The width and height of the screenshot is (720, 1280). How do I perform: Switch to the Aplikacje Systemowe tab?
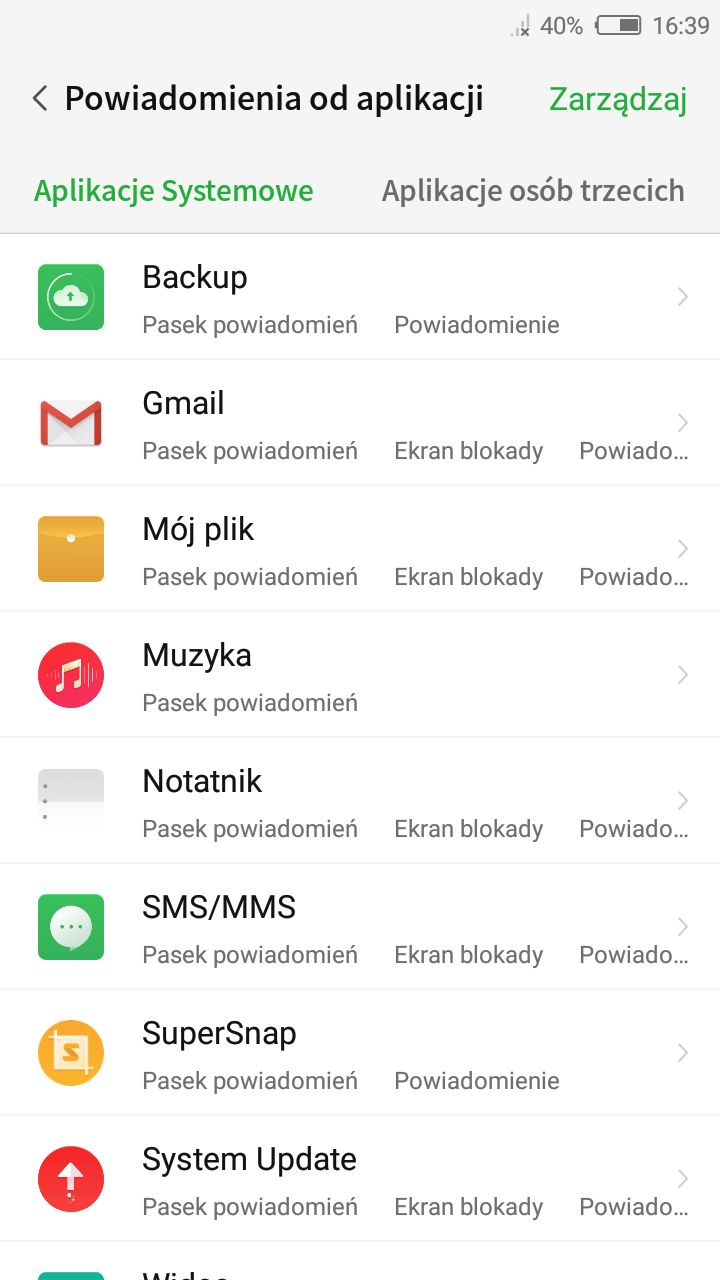tap(173, 190)
